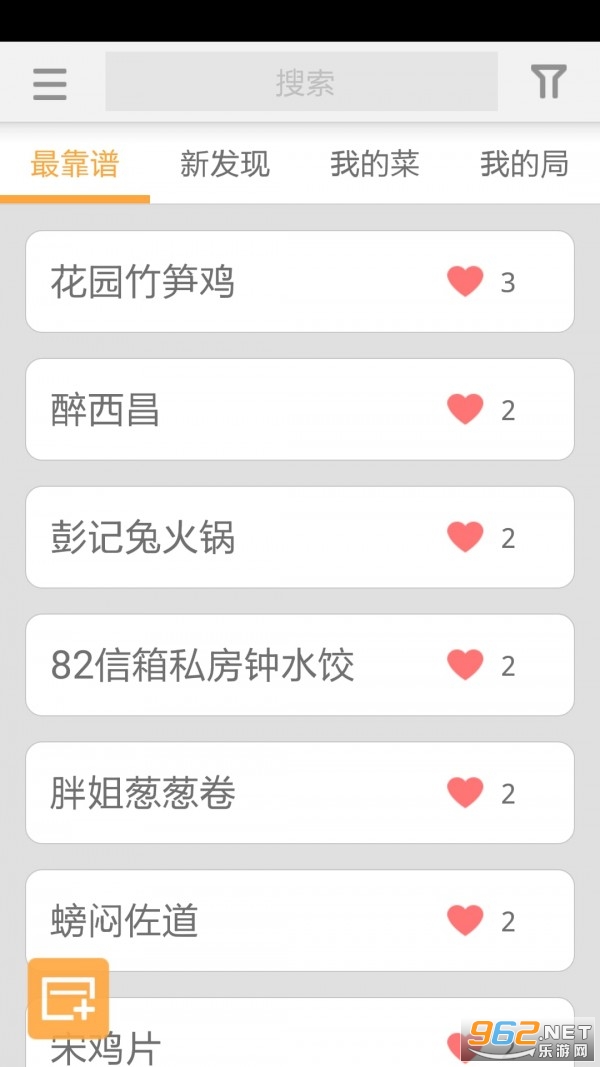Open the filter funnel icon

[548, 82]
